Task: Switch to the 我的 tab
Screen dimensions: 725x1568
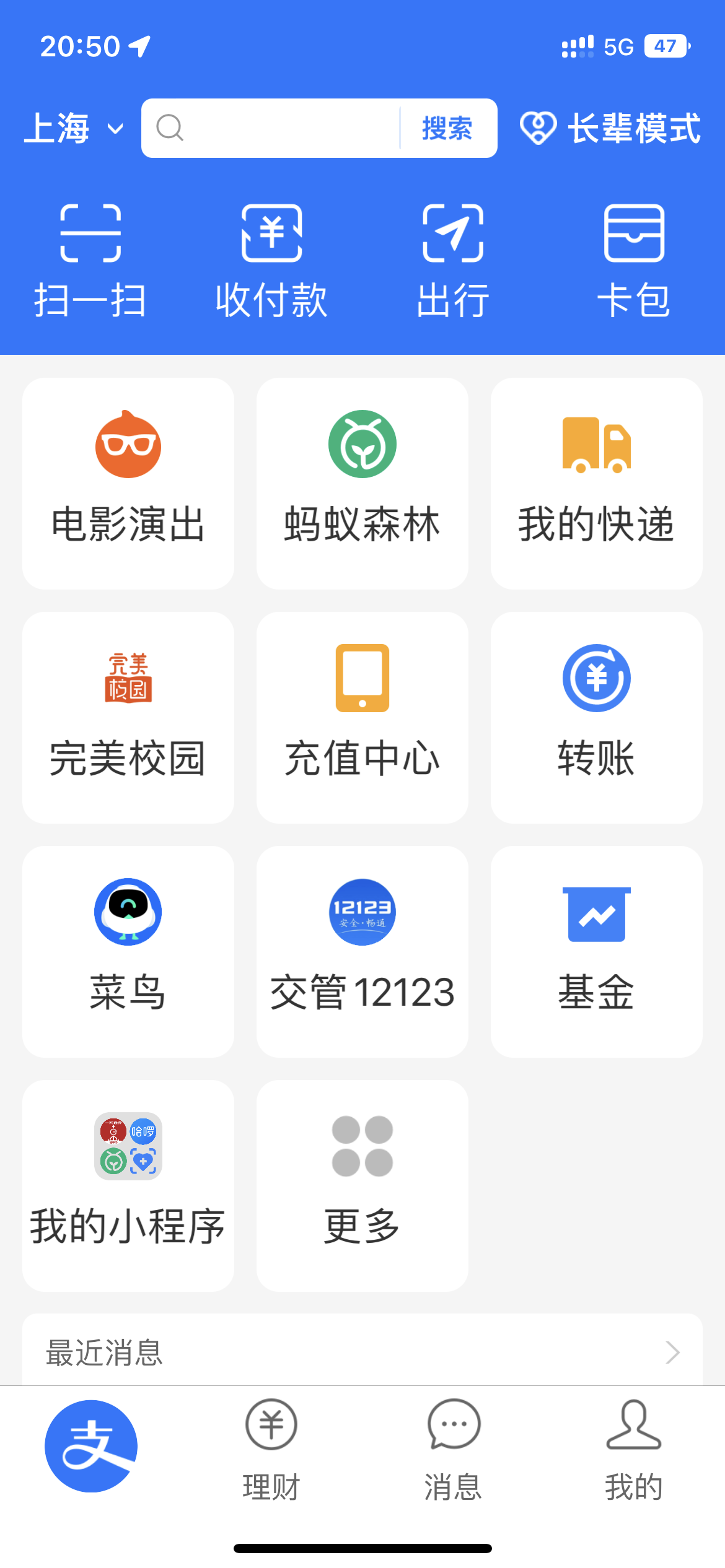Action: 634,1450
